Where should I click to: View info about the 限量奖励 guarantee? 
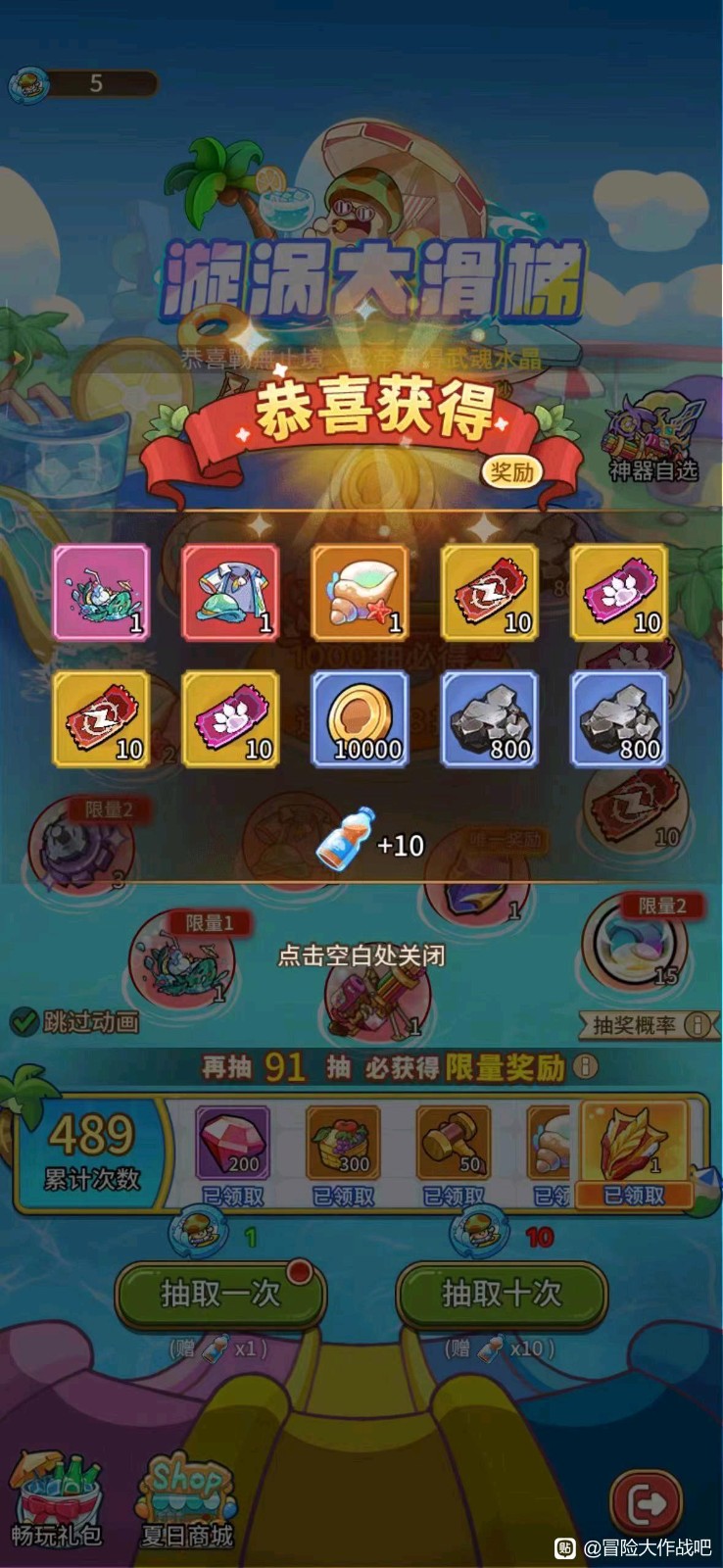[586, 1066]
